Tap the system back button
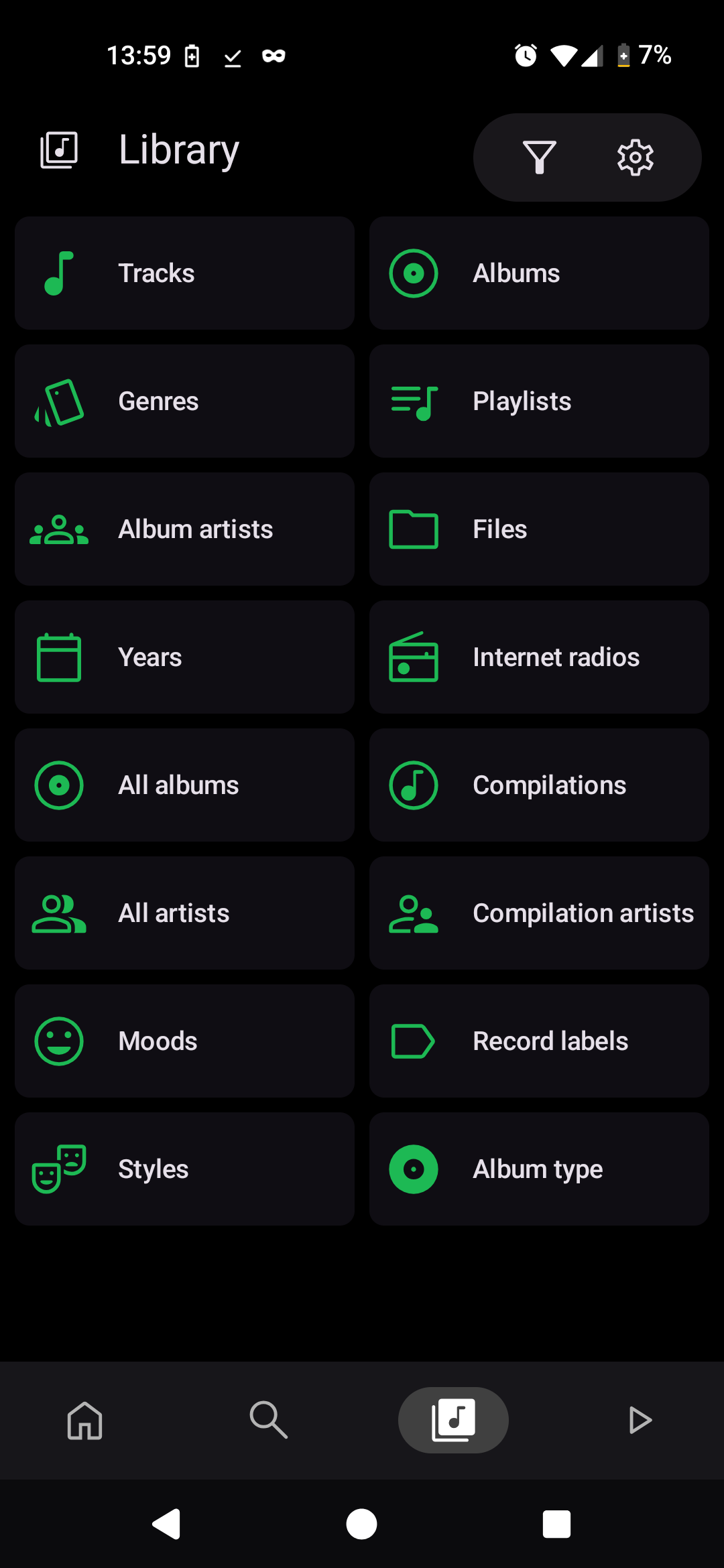This screenshot has height=1568, width=724. point(167,1524)
